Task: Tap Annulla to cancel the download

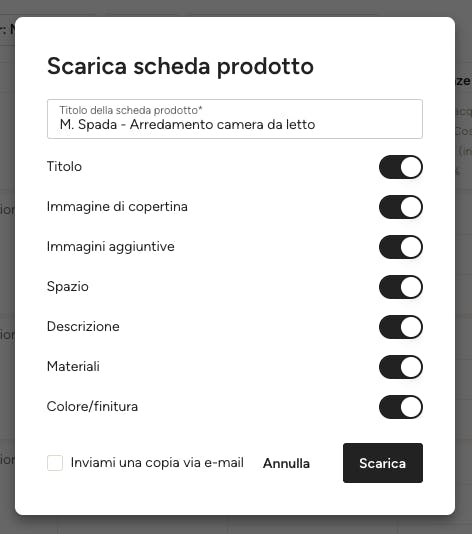Action: (286, 463)
